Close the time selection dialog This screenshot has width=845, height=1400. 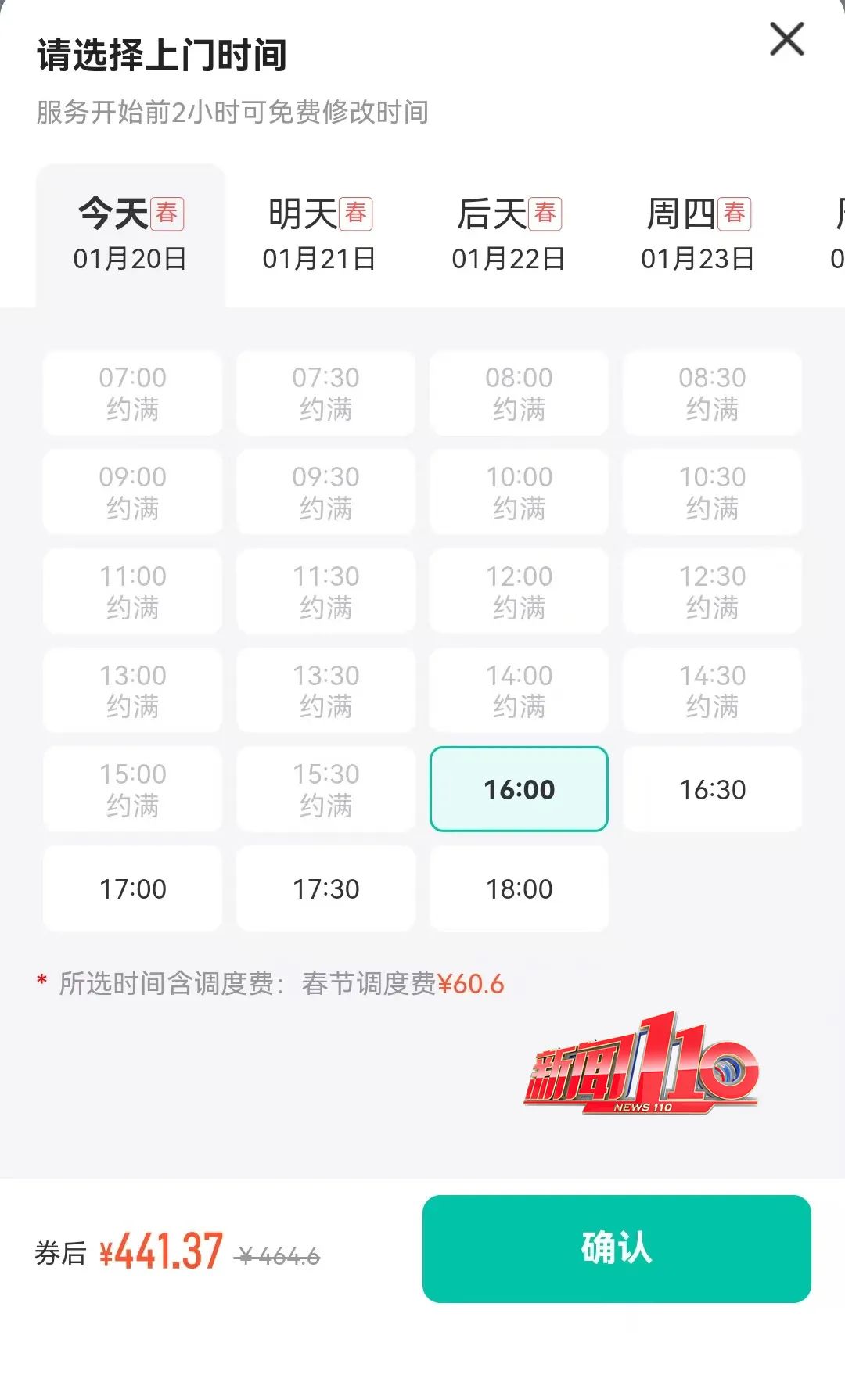pos(786,39)
